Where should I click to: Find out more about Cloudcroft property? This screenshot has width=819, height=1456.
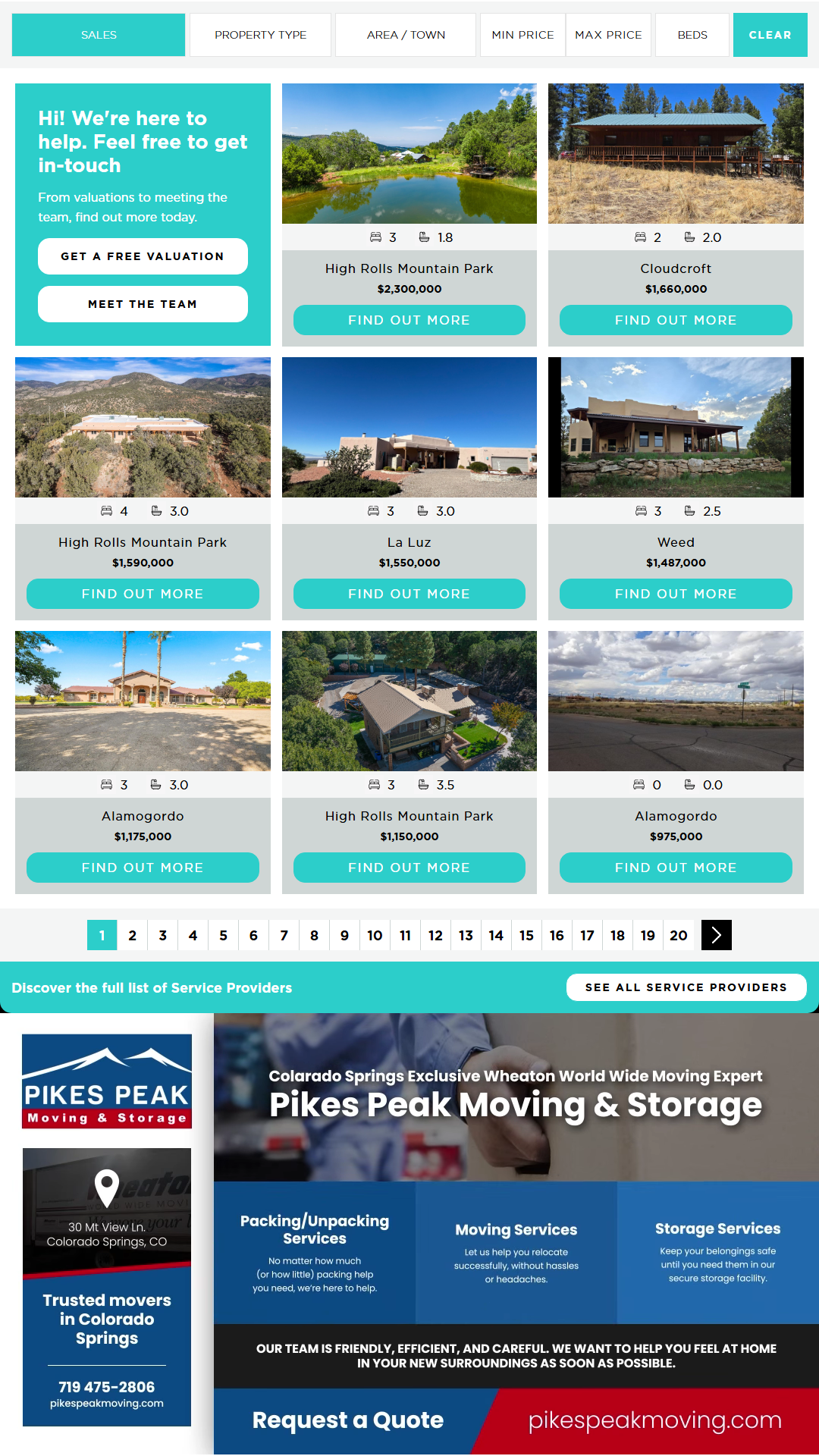click(676, 320)
